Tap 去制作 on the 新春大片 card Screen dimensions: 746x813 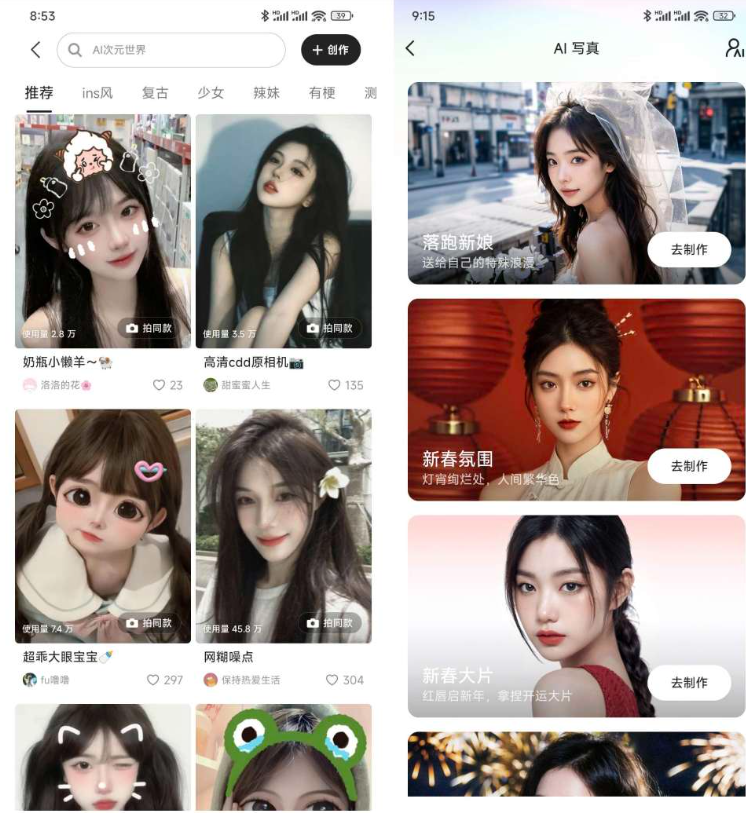click(x=688, y=682)
